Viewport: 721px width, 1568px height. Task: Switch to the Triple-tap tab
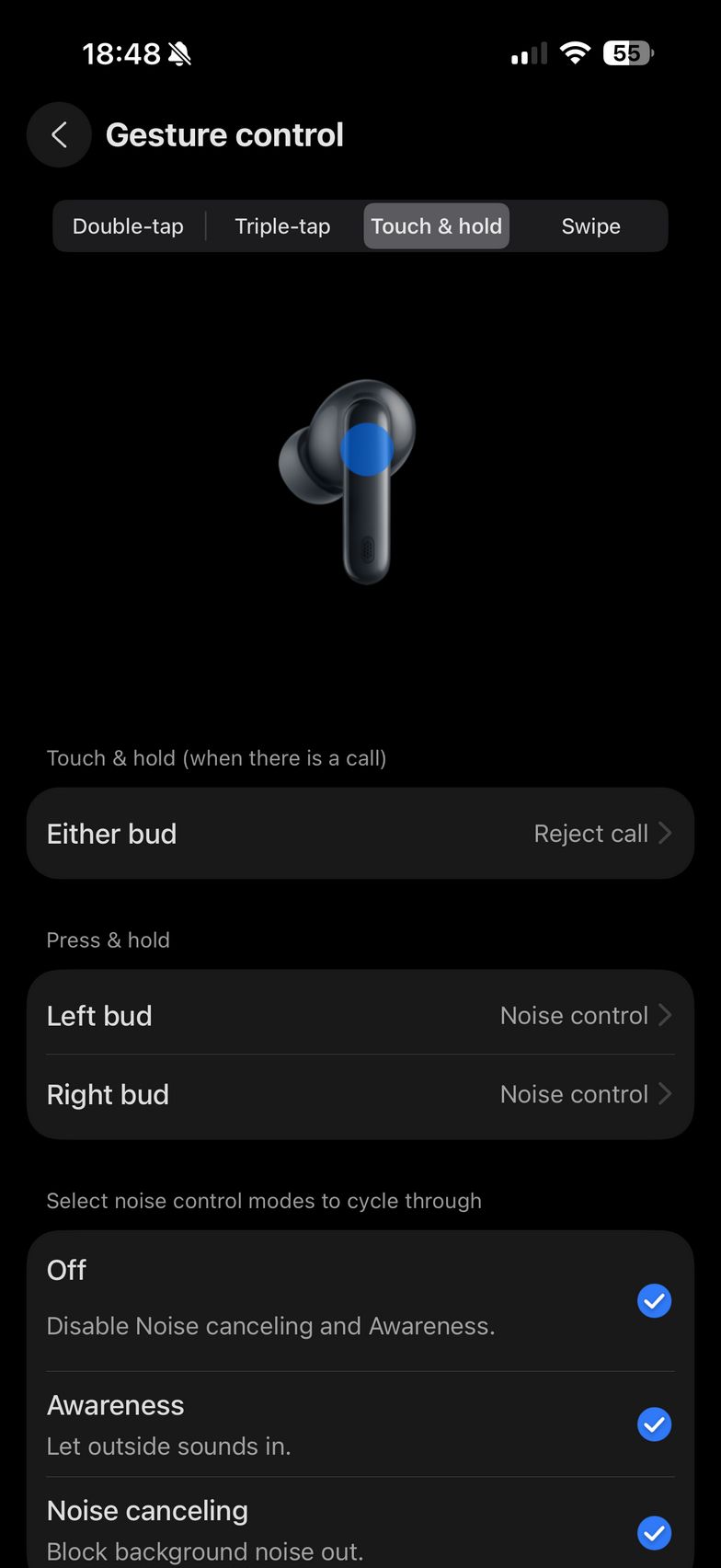282,226
